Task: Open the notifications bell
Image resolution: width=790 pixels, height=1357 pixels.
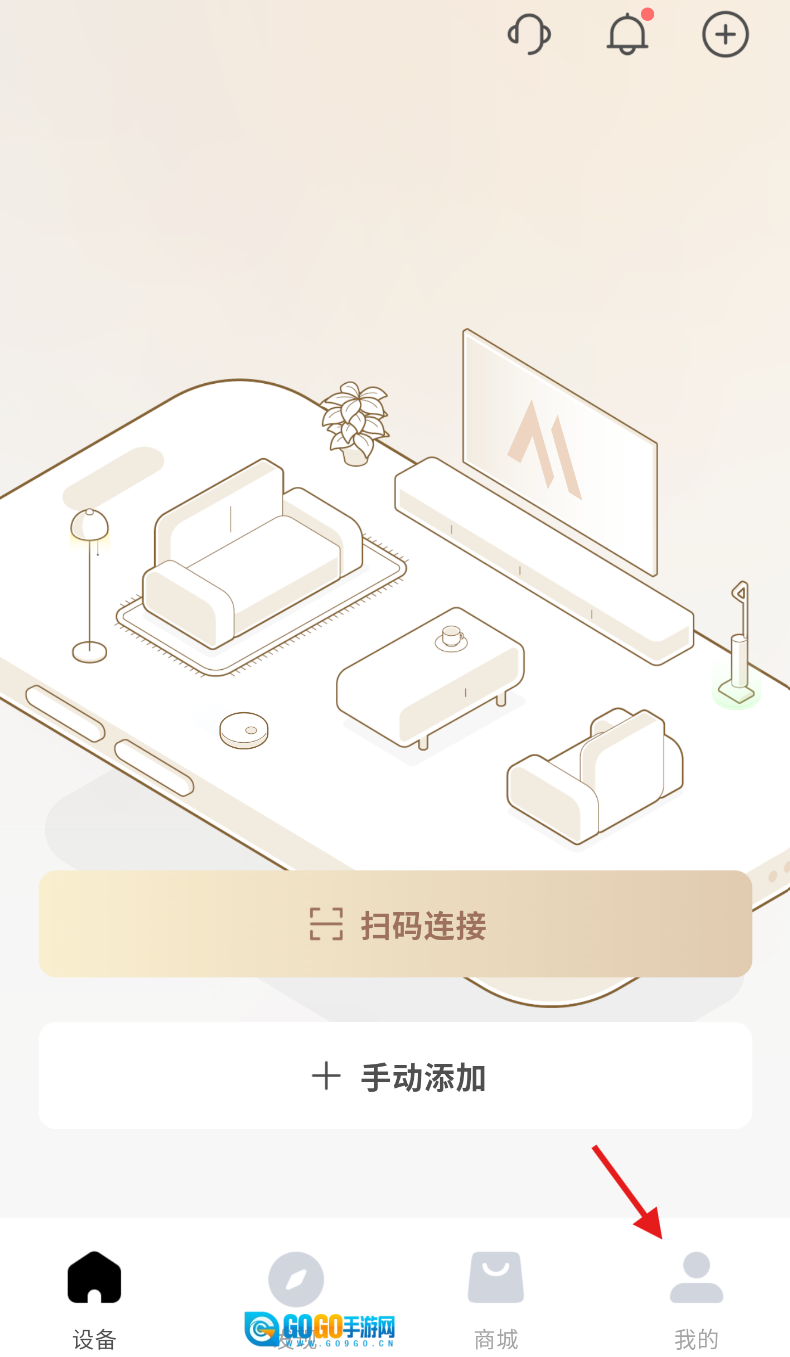Action: point(628,35)
